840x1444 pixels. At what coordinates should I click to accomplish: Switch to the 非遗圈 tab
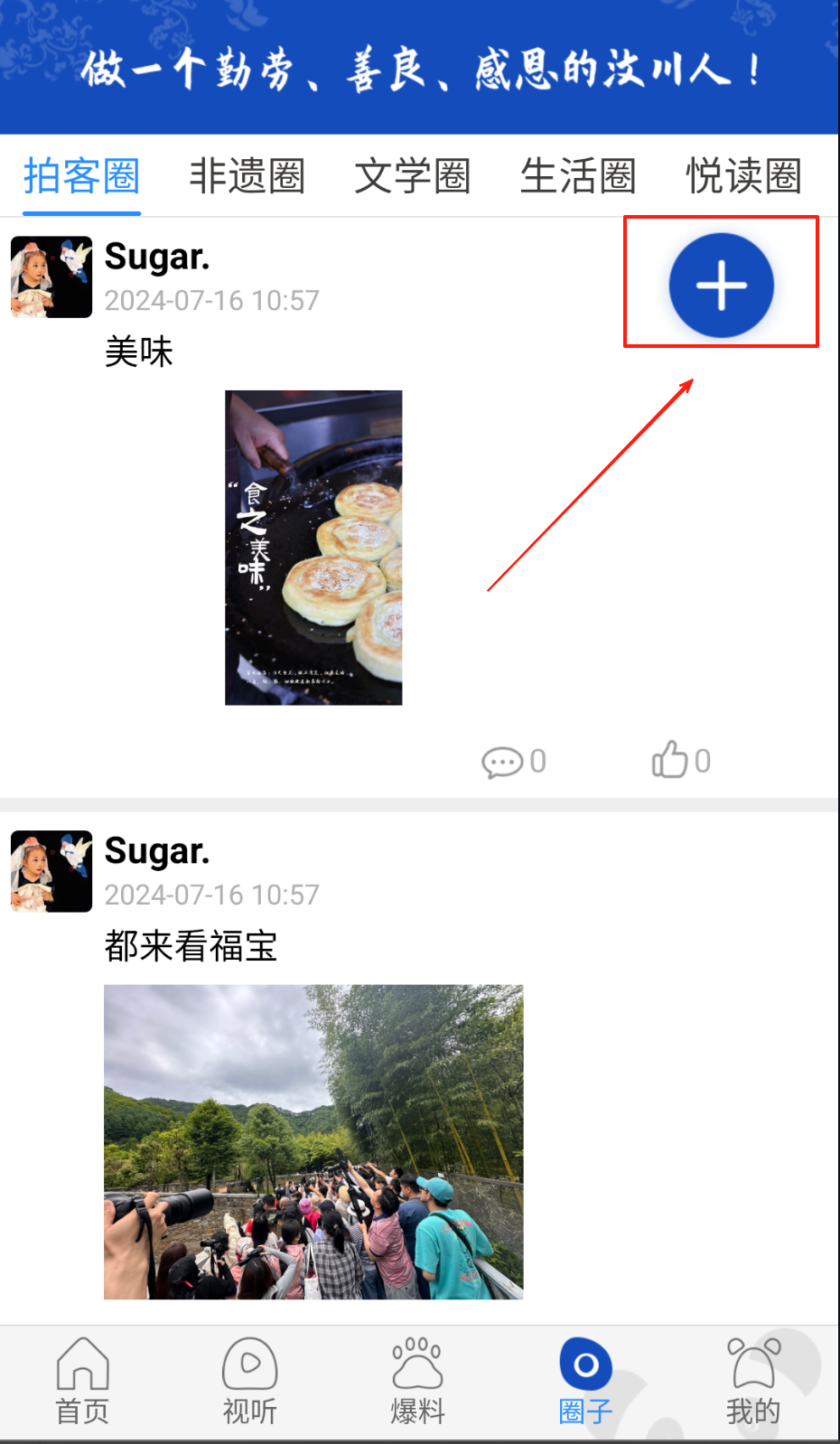tap(247, 176)
